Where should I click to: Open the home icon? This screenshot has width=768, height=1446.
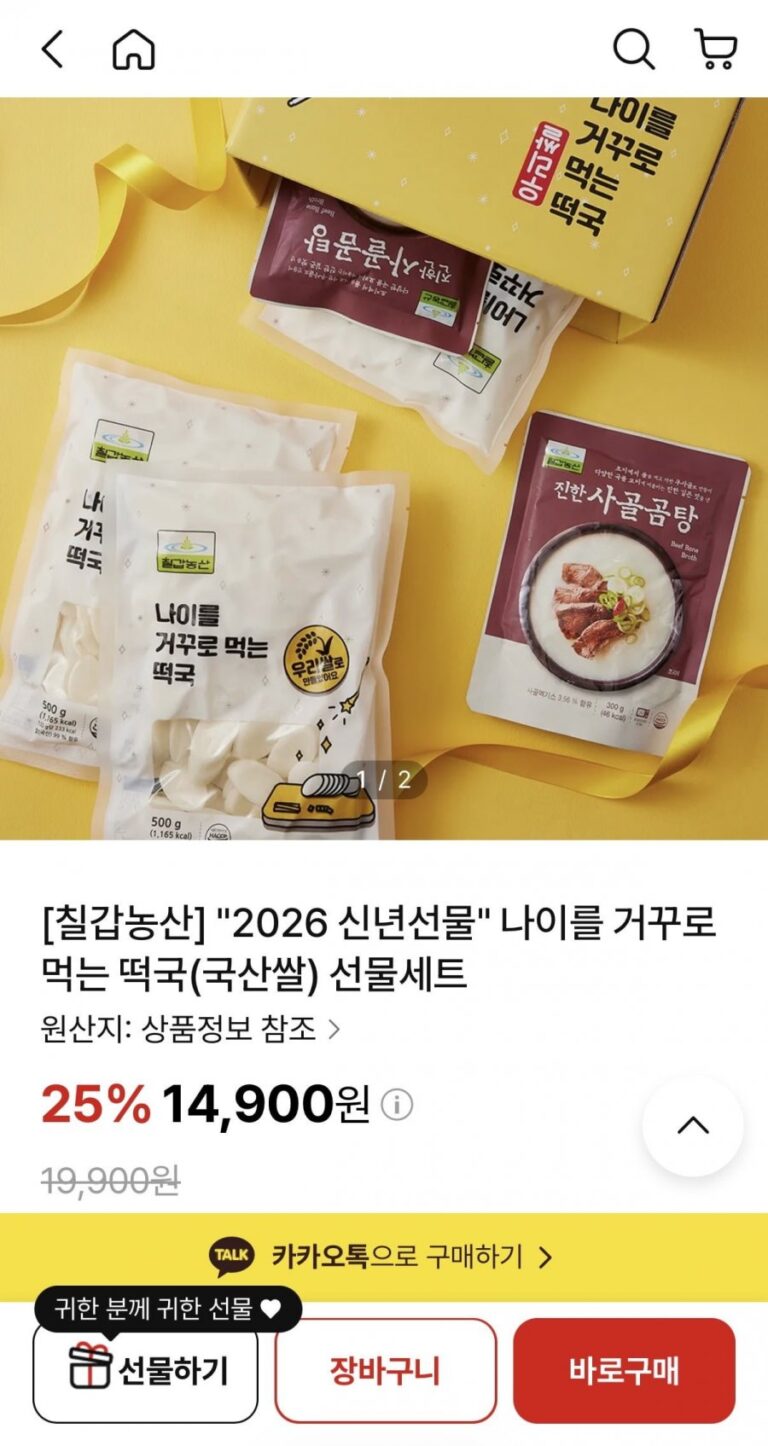click(x=133, y=49)
